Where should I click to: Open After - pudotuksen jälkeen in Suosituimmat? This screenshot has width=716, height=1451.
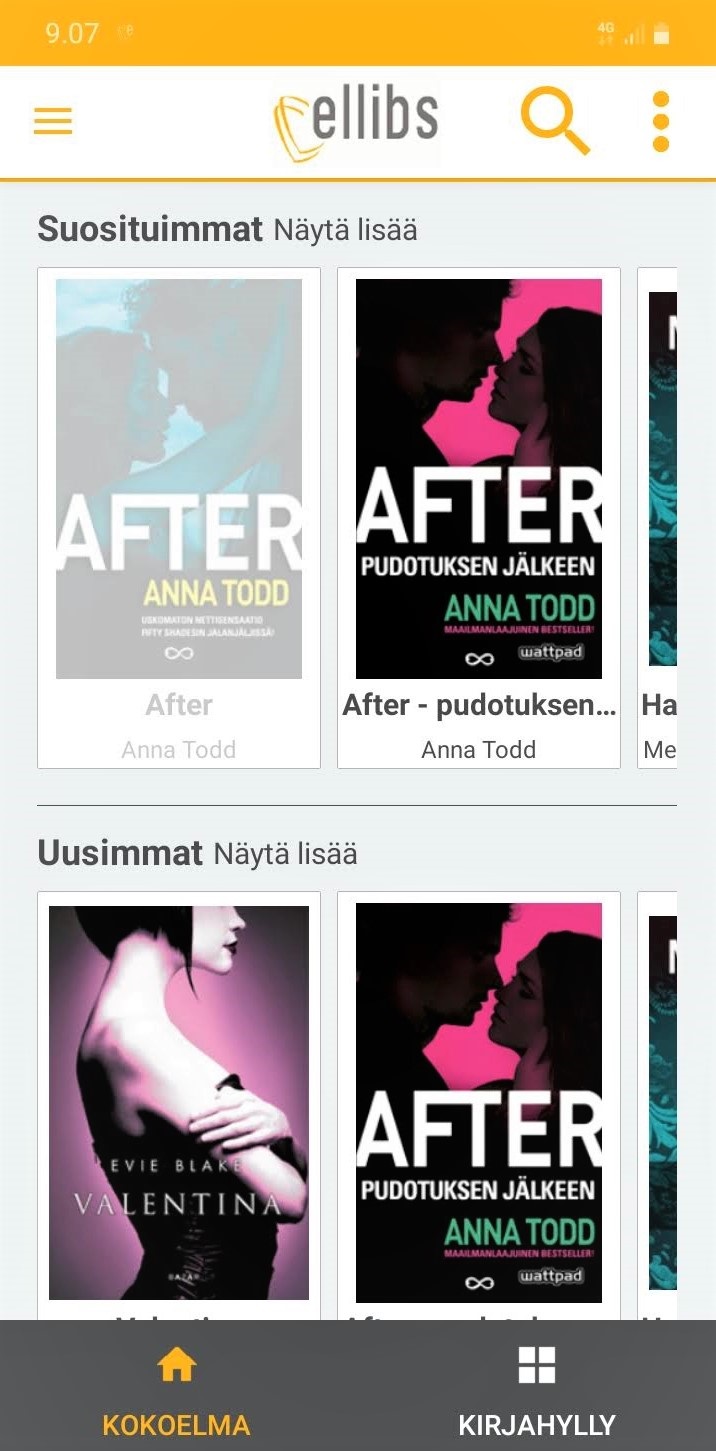479,480
